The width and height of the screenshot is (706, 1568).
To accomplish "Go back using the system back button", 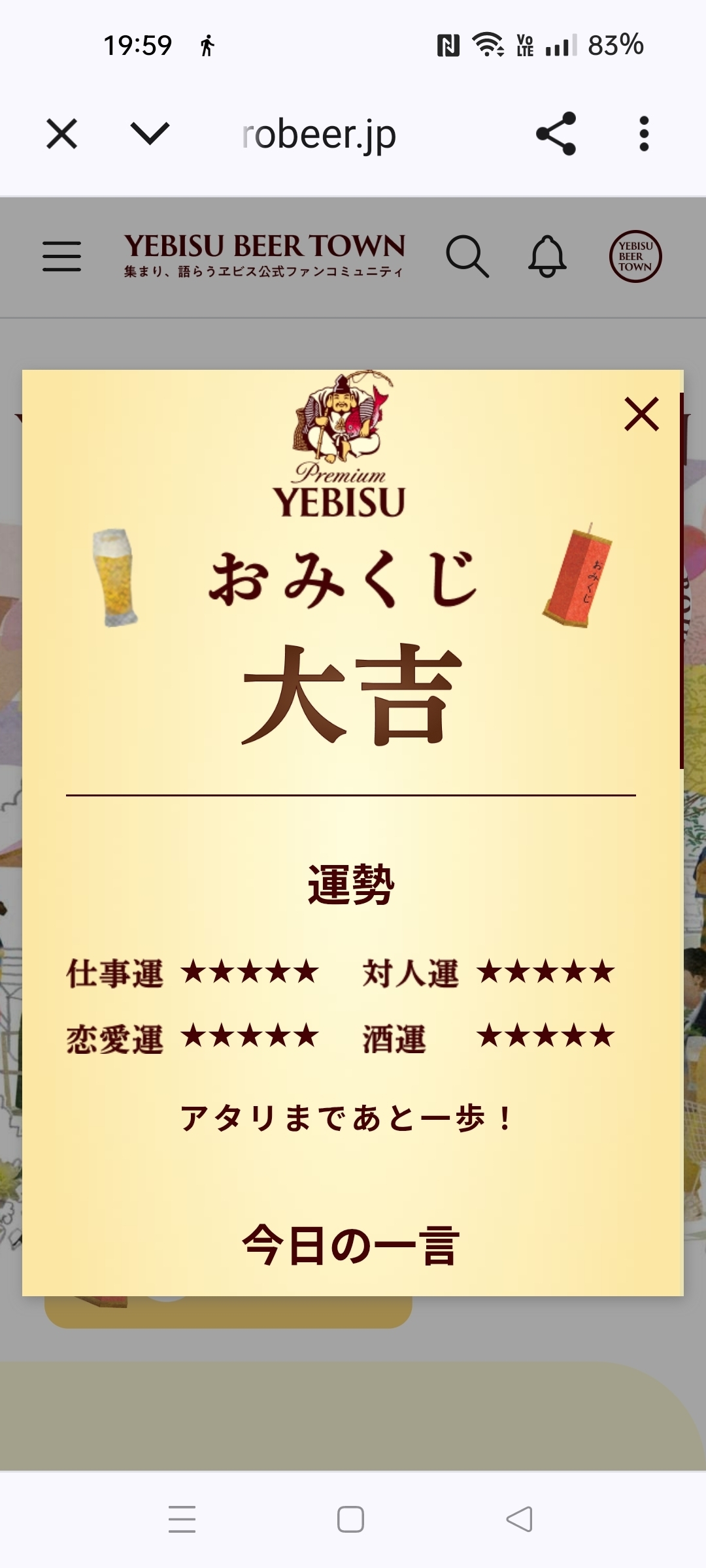I will pyautogui.click(x=520, y=1519).
